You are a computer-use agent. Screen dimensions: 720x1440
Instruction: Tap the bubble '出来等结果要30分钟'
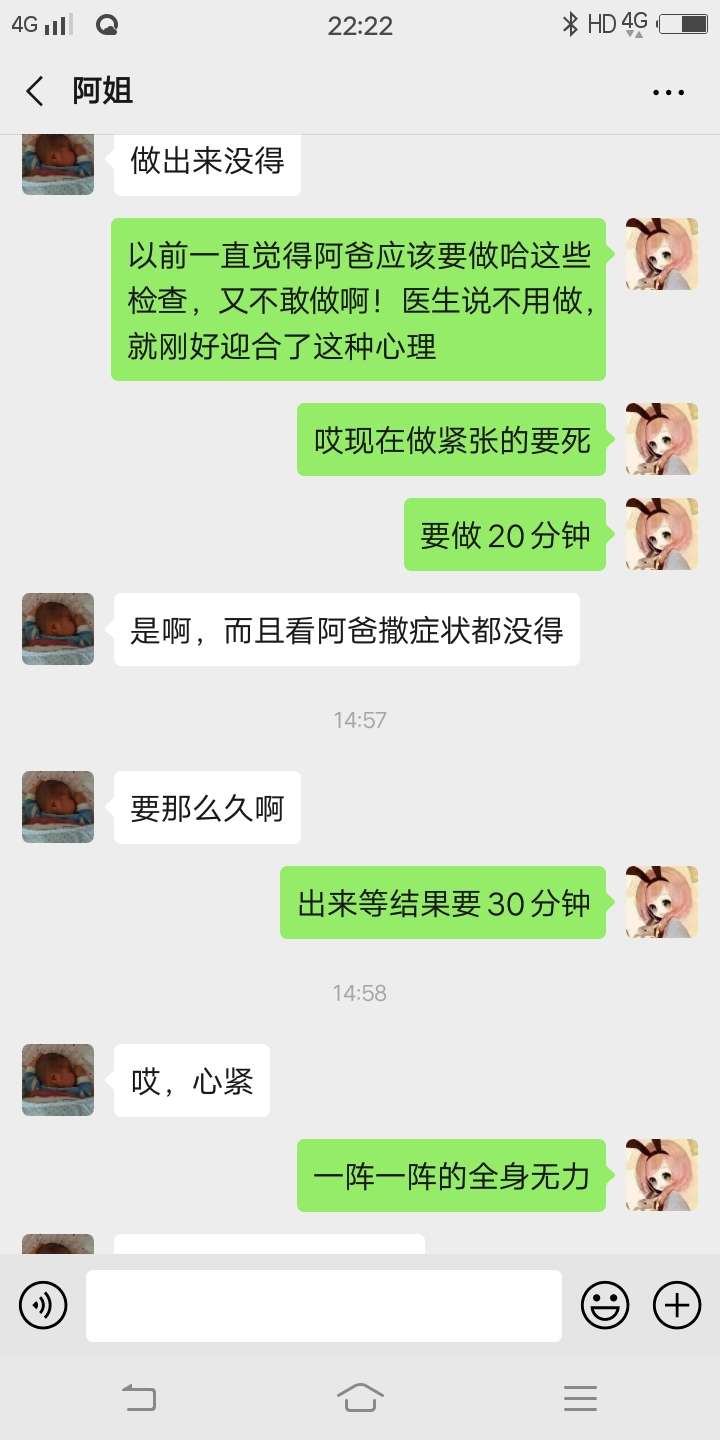click(443, 902)
